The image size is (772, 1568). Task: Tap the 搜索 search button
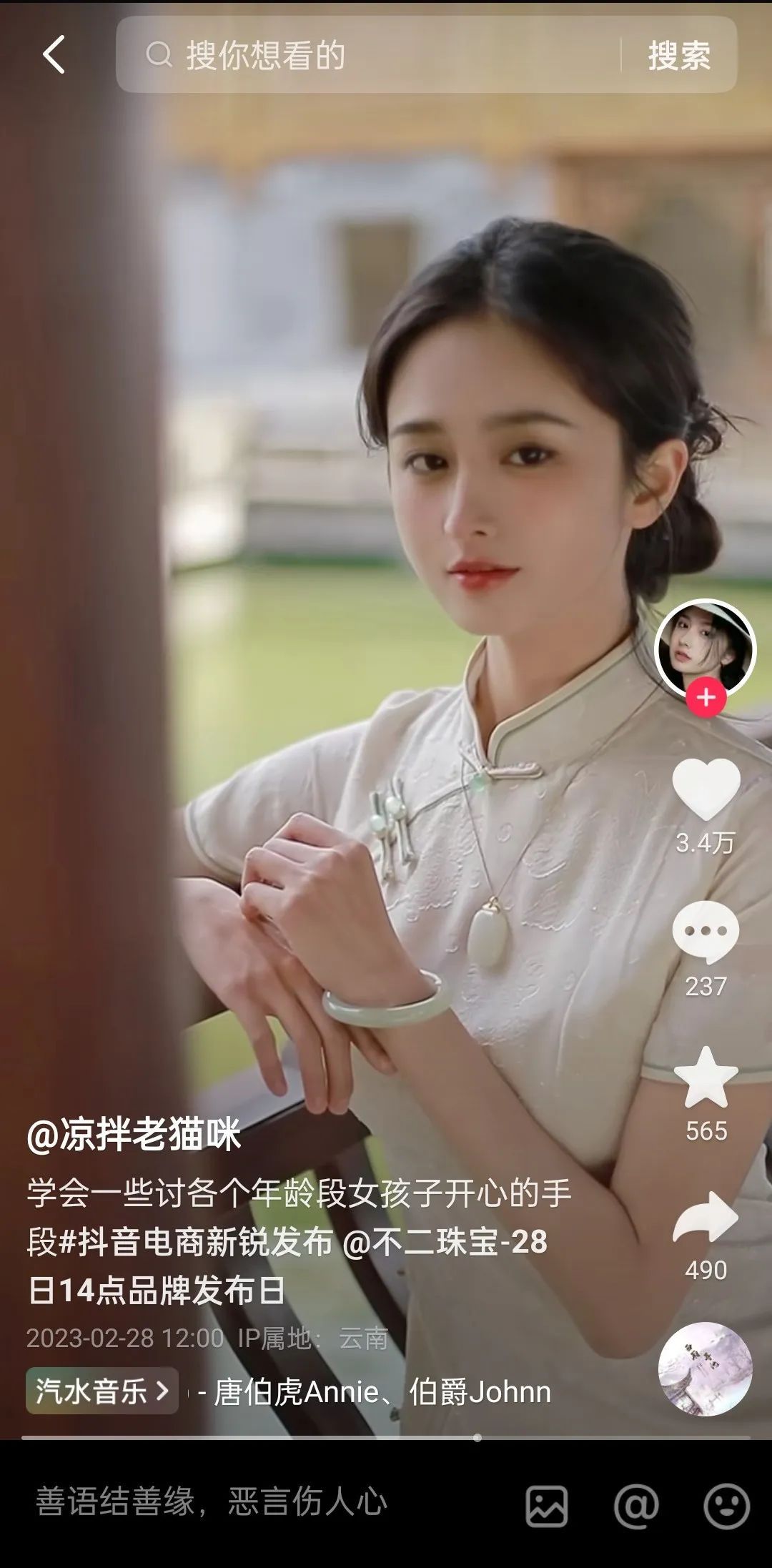[678, 55]
